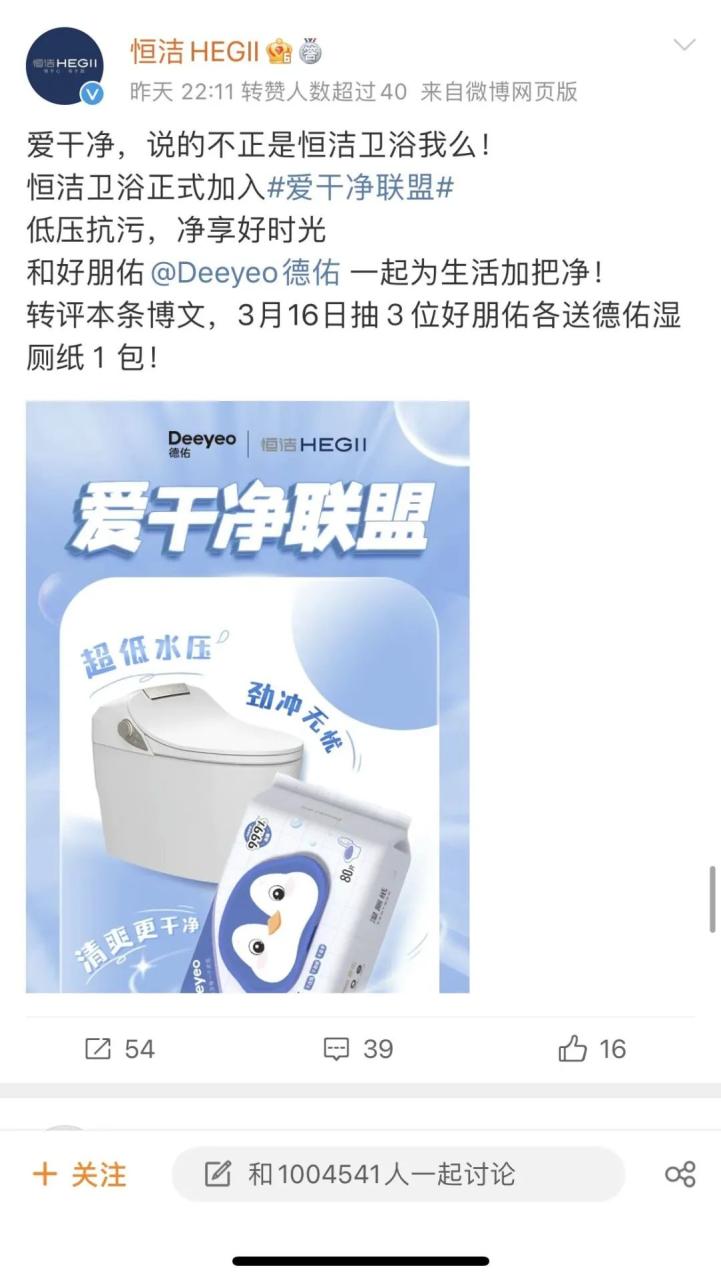Repost this post with 54 shares
This screenshot has width=721, height=1280.
point(120,1048)
